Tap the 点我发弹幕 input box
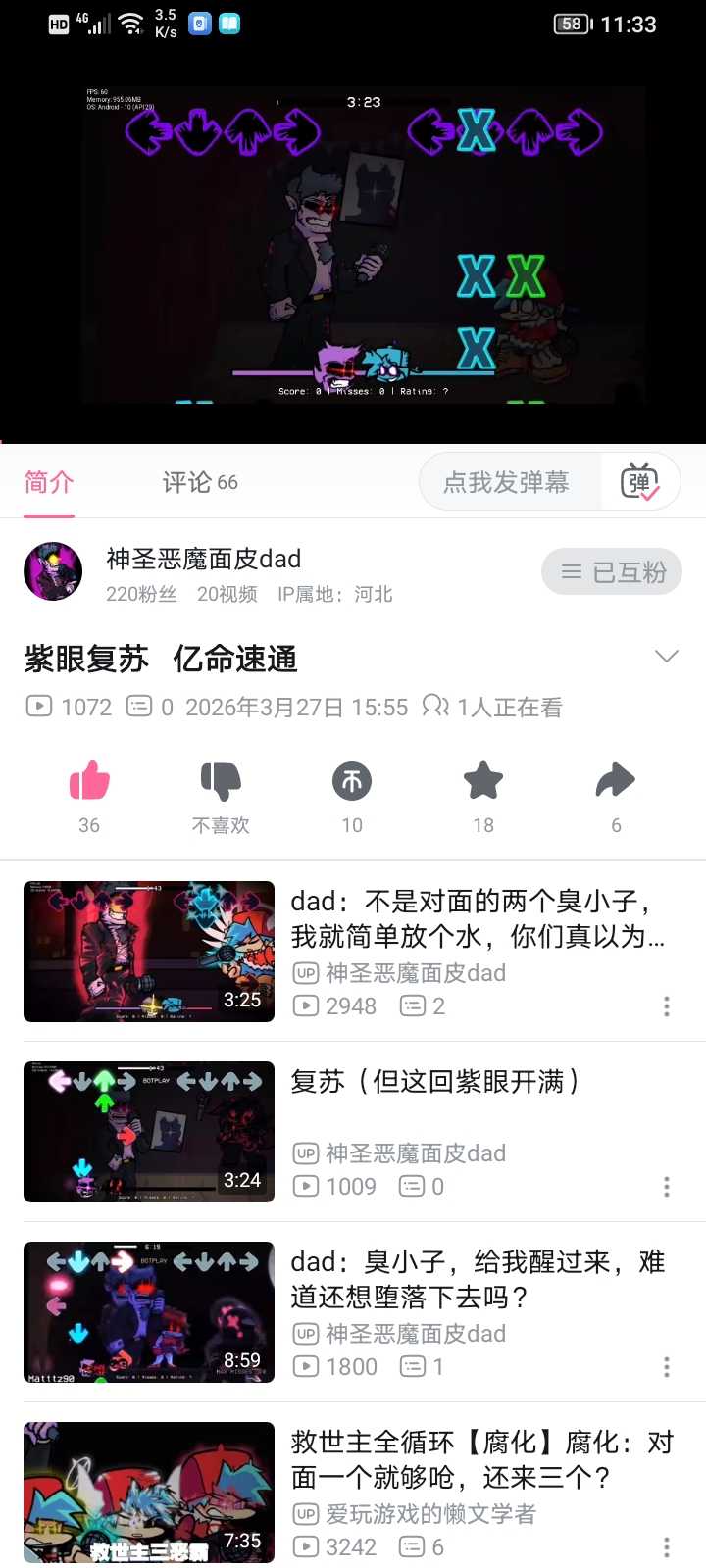The width and height of the screenshot is (706, 1568). (x=508, y=482)
